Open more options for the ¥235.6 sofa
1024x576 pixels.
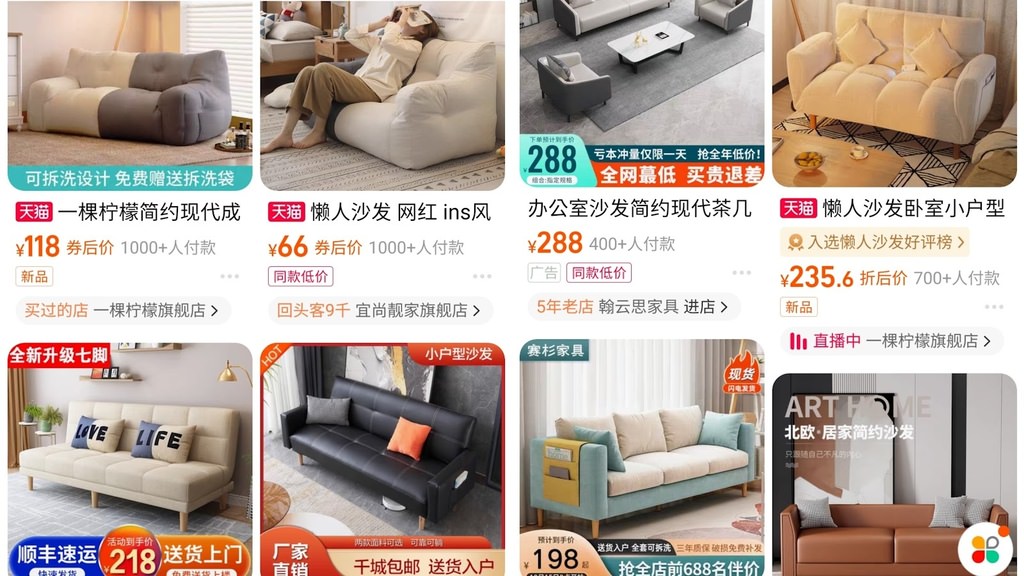(993, 306)
